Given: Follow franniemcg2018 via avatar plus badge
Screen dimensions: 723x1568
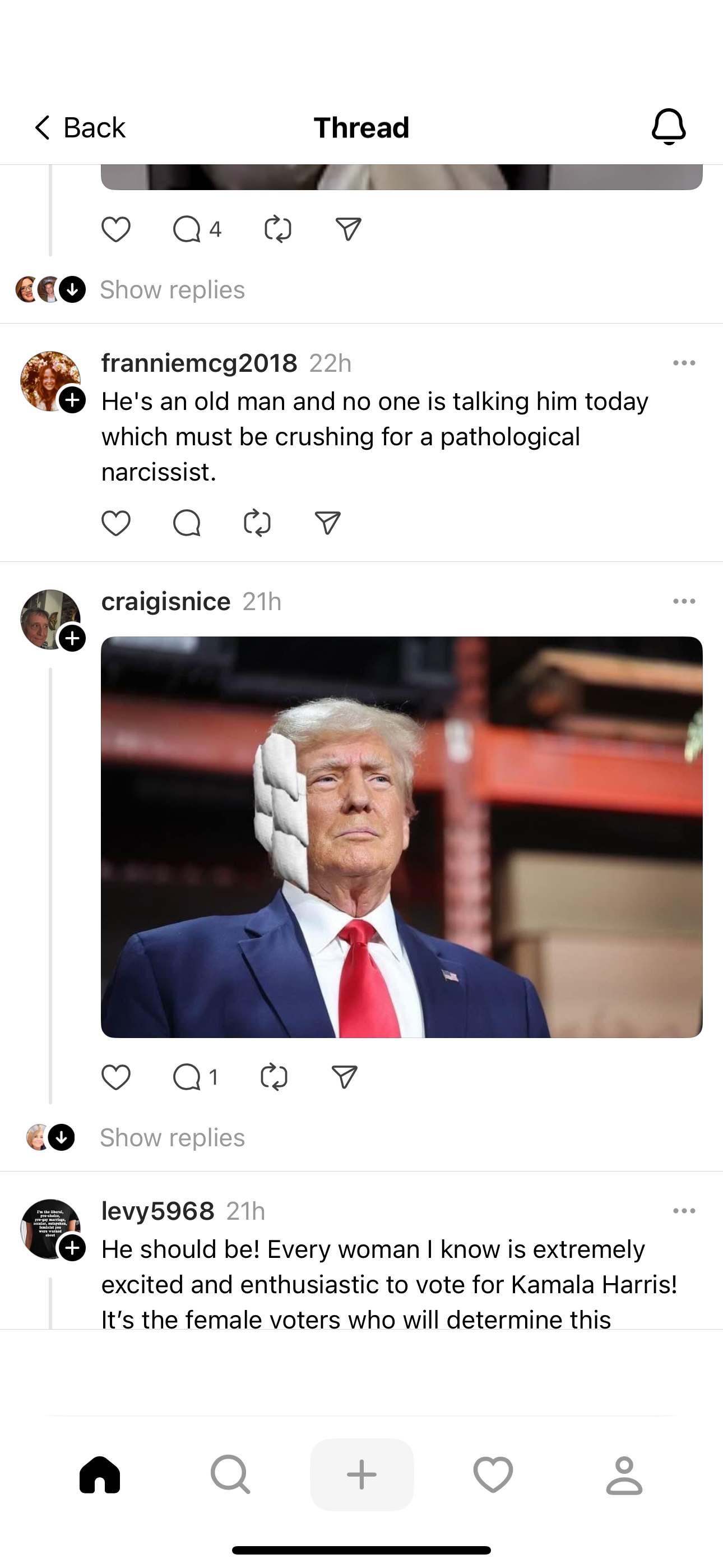Looking at the screenshot, I should [x=72, y=400].
